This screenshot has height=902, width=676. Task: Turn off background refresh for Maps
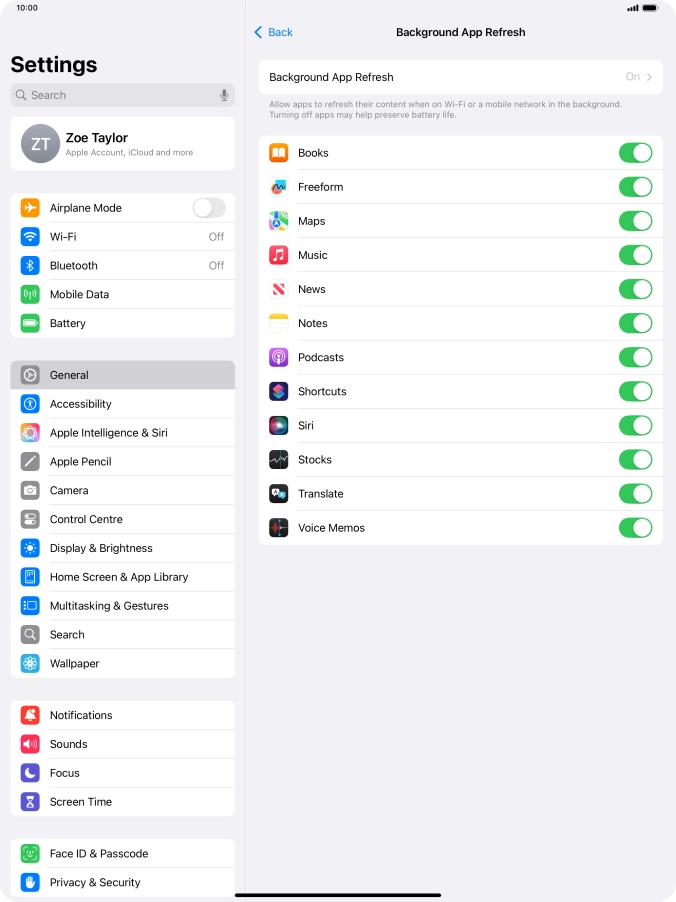click(635, 221)
